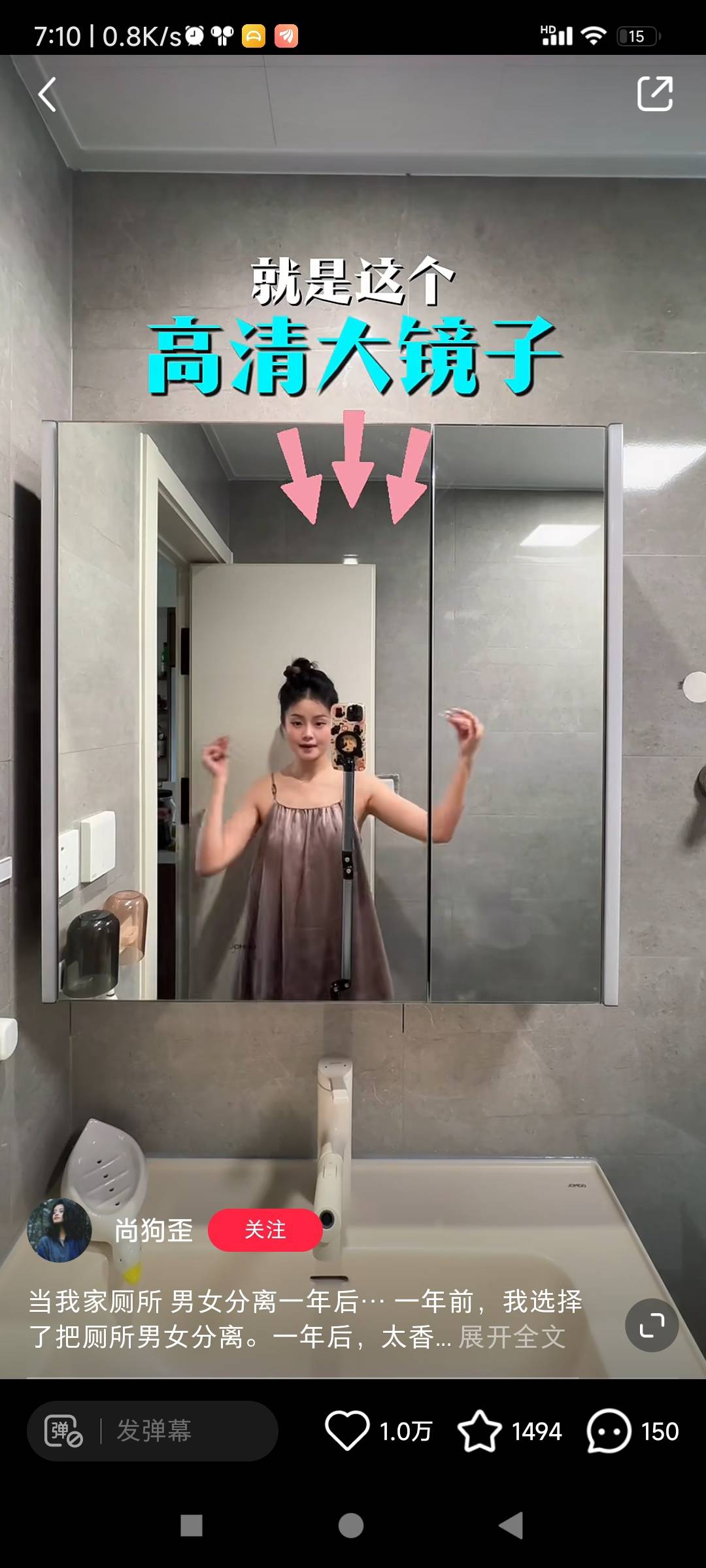
Task: Open 尚狗歪's profile avatar
Action: pyautogui.click(x=59, y=1230)
